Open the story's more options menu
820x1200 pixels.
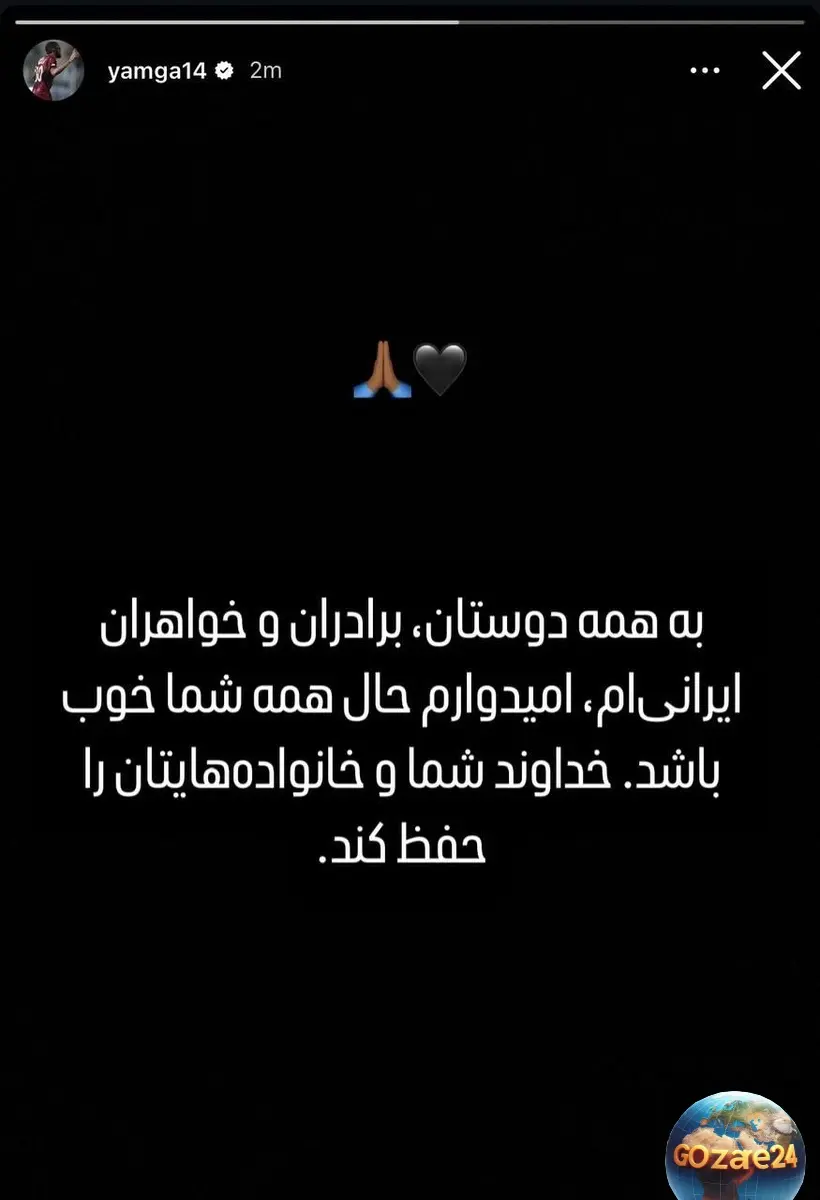coord(705,71)
